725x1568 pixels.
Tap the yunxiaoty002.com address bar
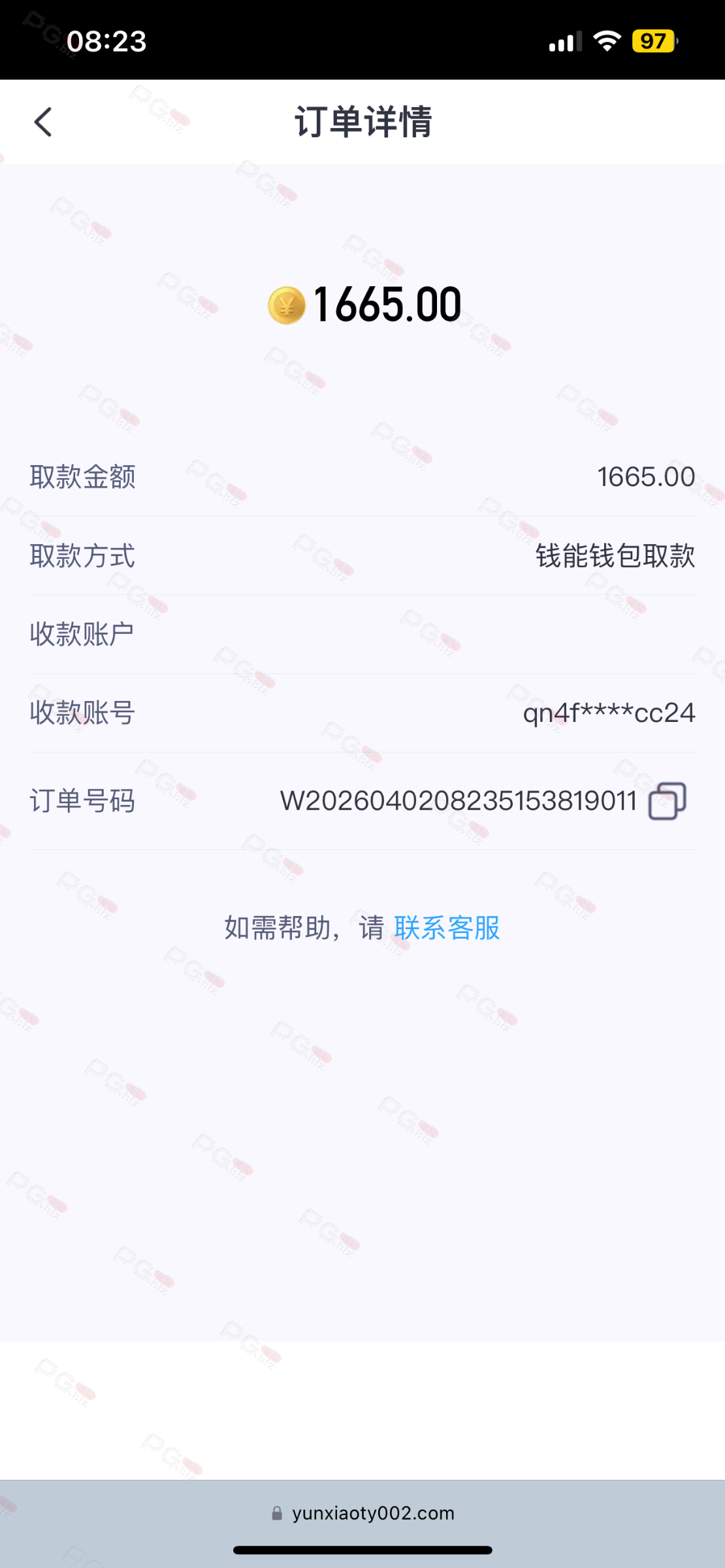(x=363, y=1513)
